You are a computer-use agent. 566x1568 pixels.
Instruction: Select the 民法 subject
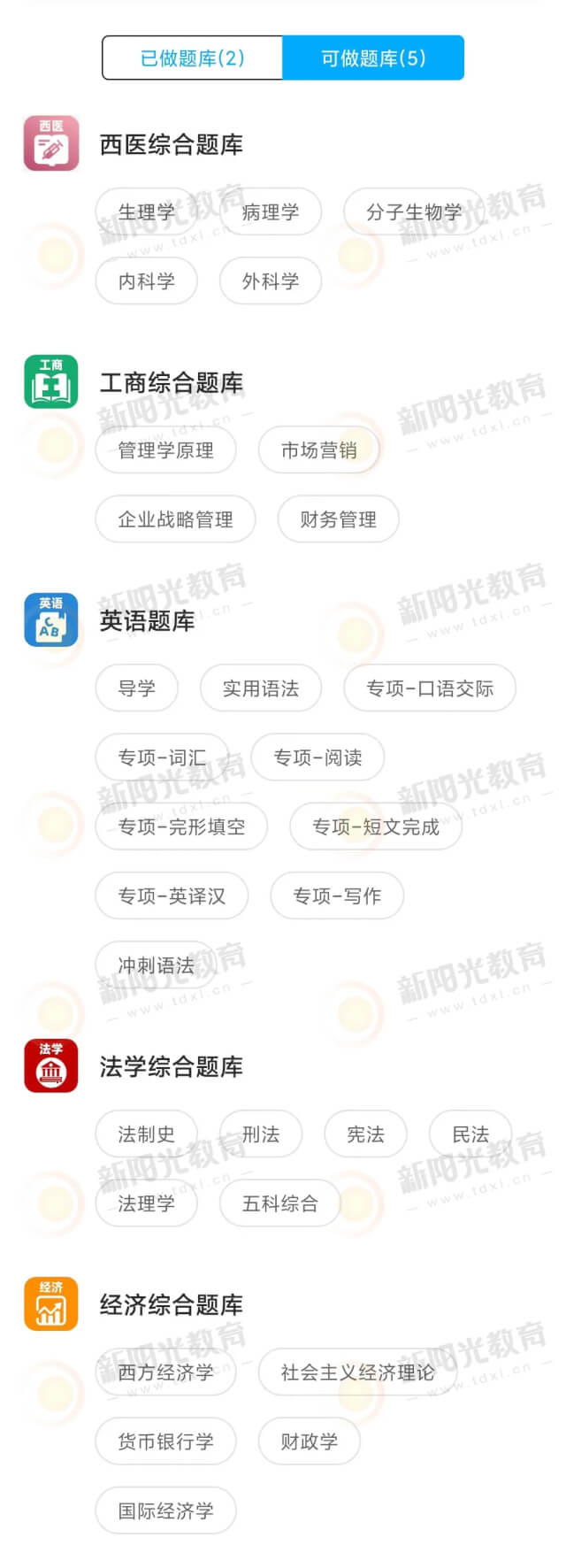(x=470, y=1134)
